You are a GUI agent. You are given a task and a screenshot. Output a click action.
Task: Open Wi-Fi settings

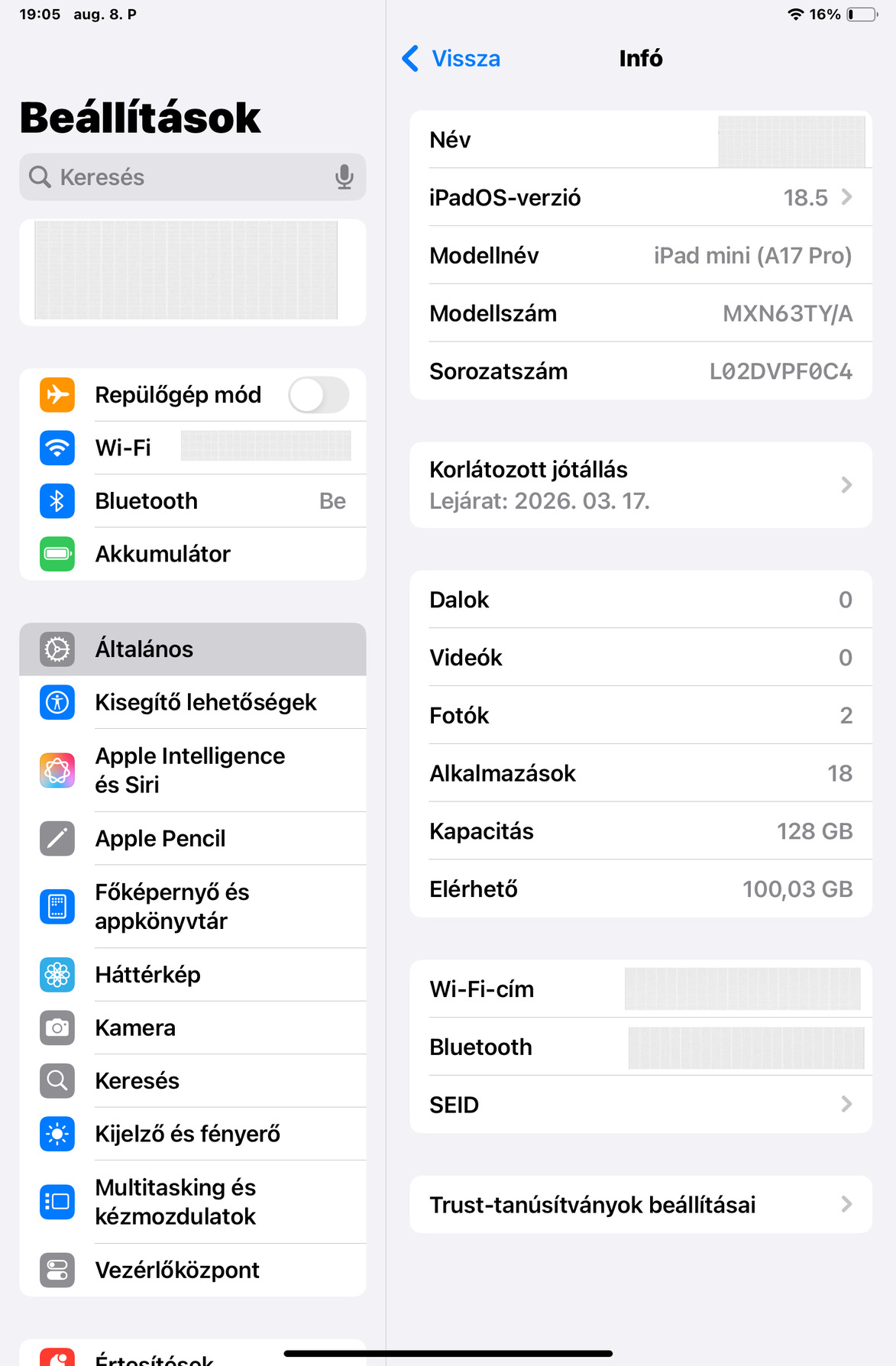pos(192,448)
